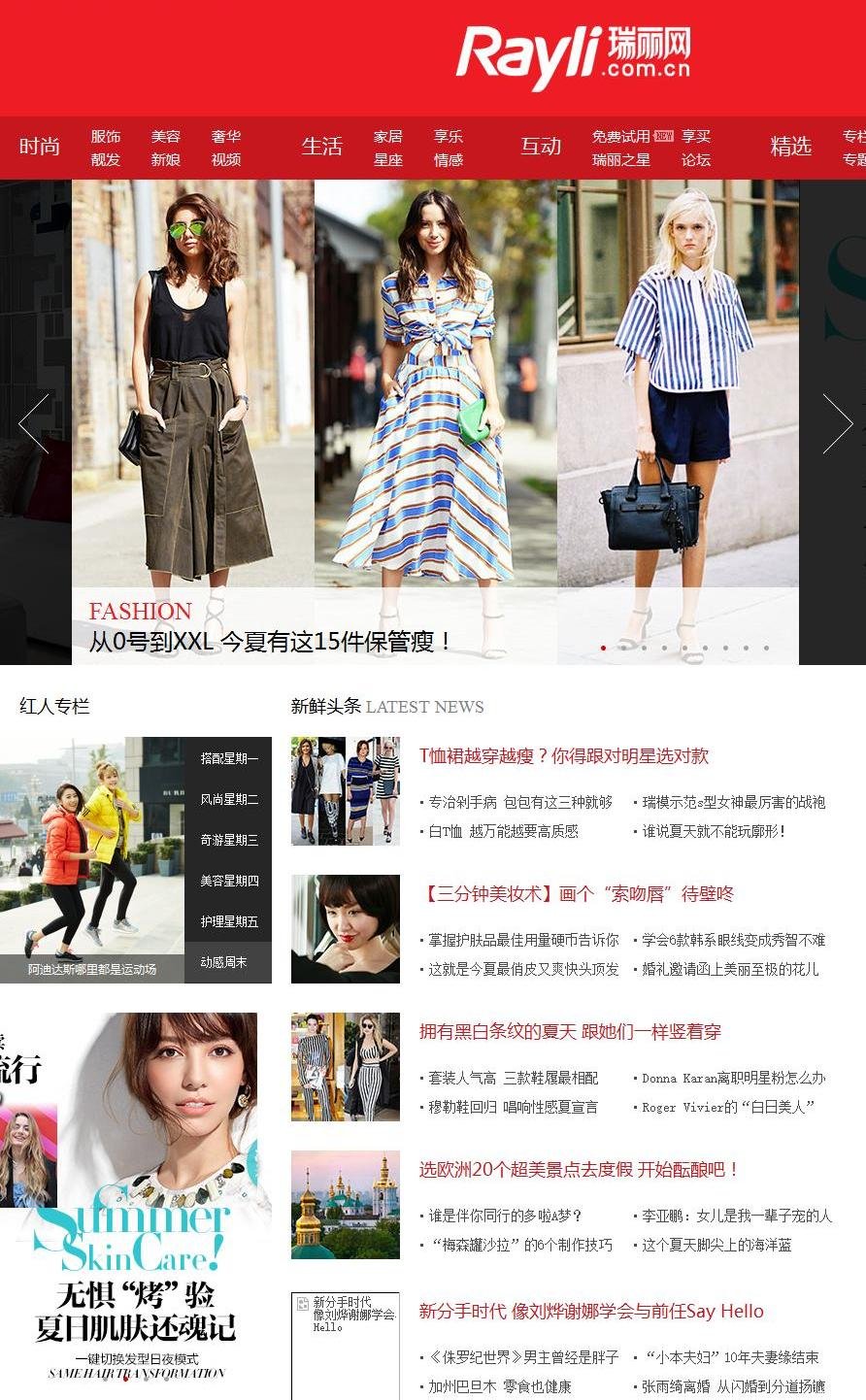
Task: Open the 生活 navigation section
Action: (321, 147)
